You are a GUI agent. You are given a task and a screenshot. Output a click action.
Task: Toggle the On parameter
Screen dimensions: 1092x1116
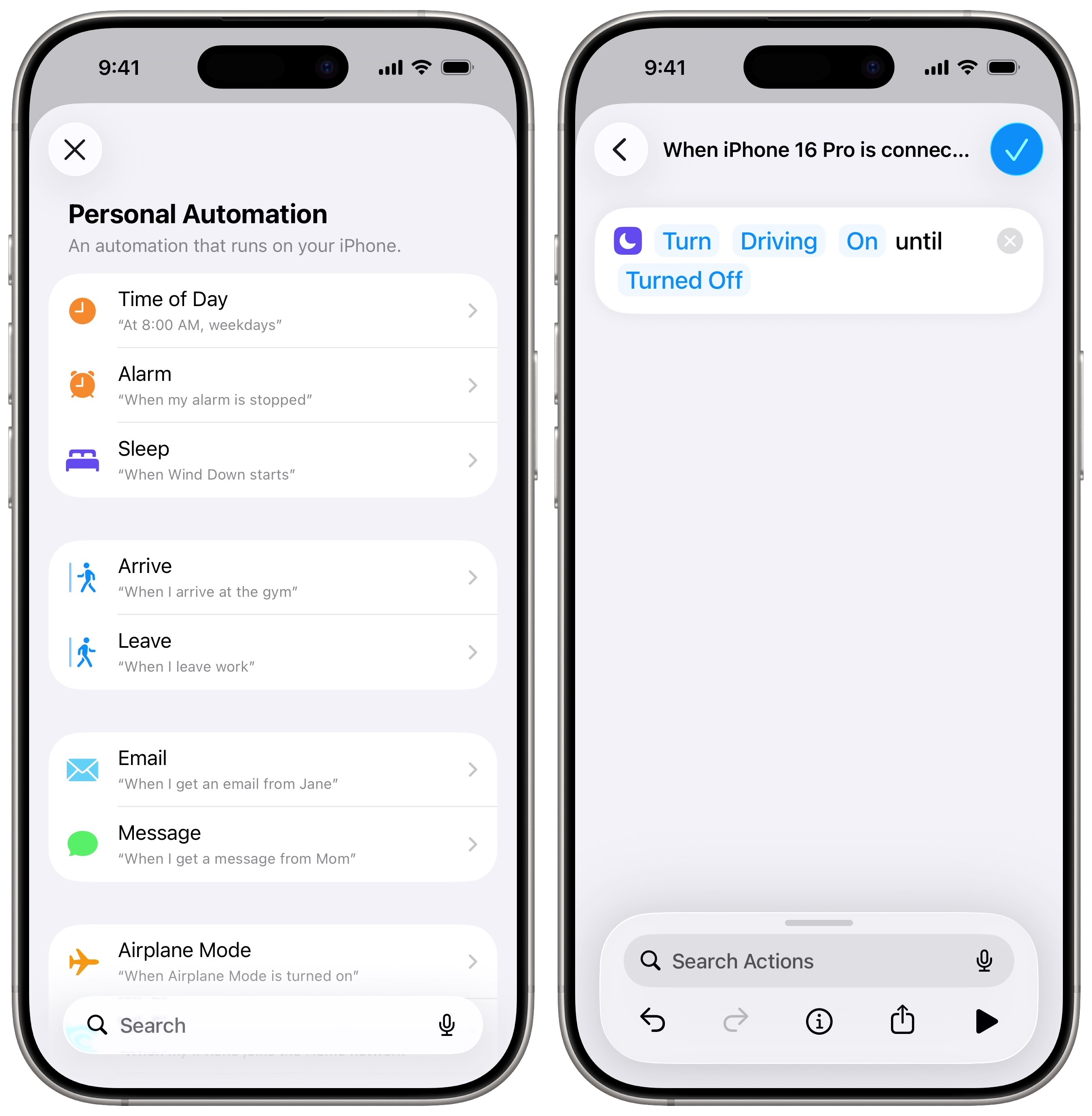(x=861, y=241)
